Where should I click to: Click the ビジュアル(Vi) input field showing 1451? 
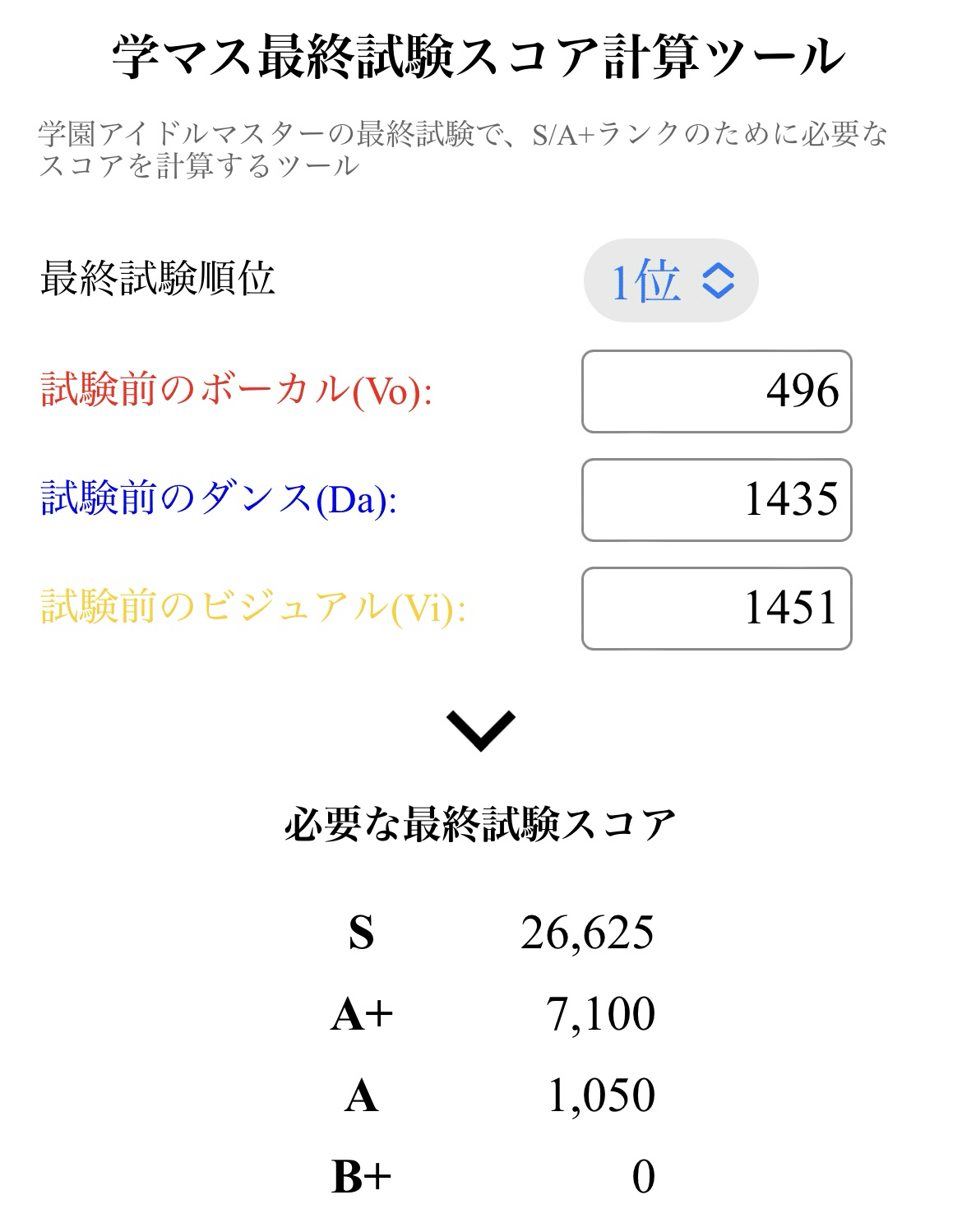click(714, 609)
